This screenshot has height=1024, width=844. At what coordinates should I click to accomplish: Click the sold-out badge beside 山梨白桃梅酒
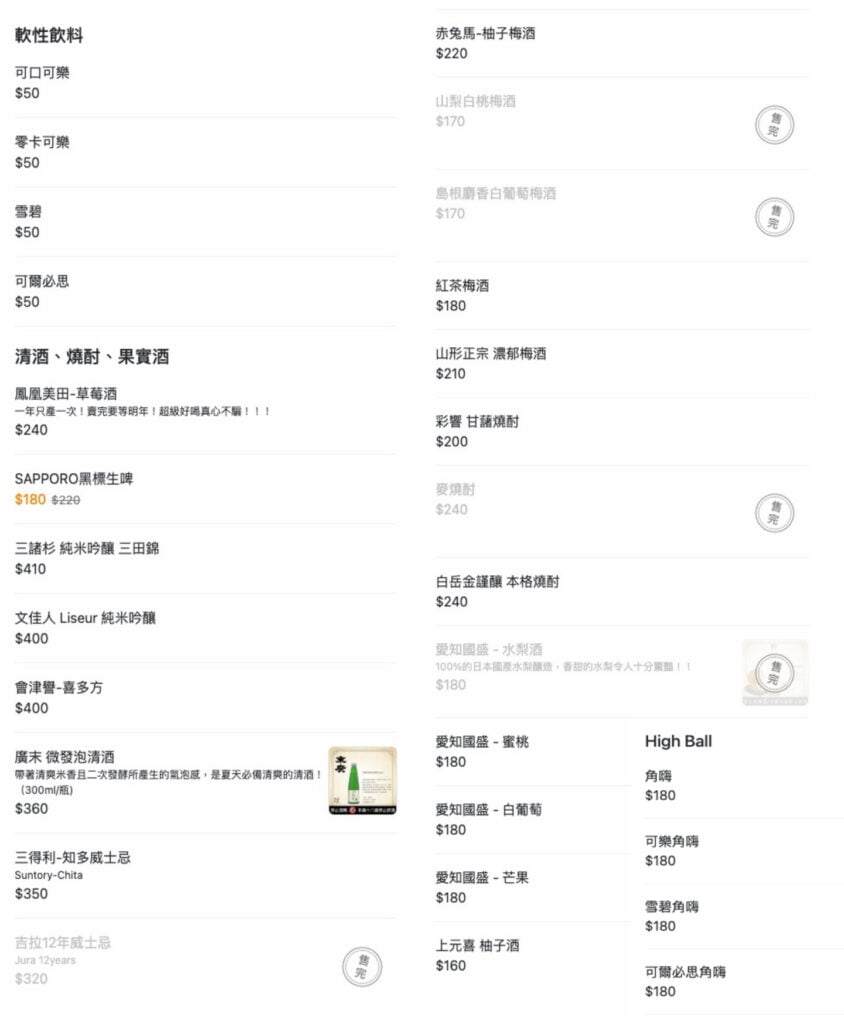click(774, 124)
